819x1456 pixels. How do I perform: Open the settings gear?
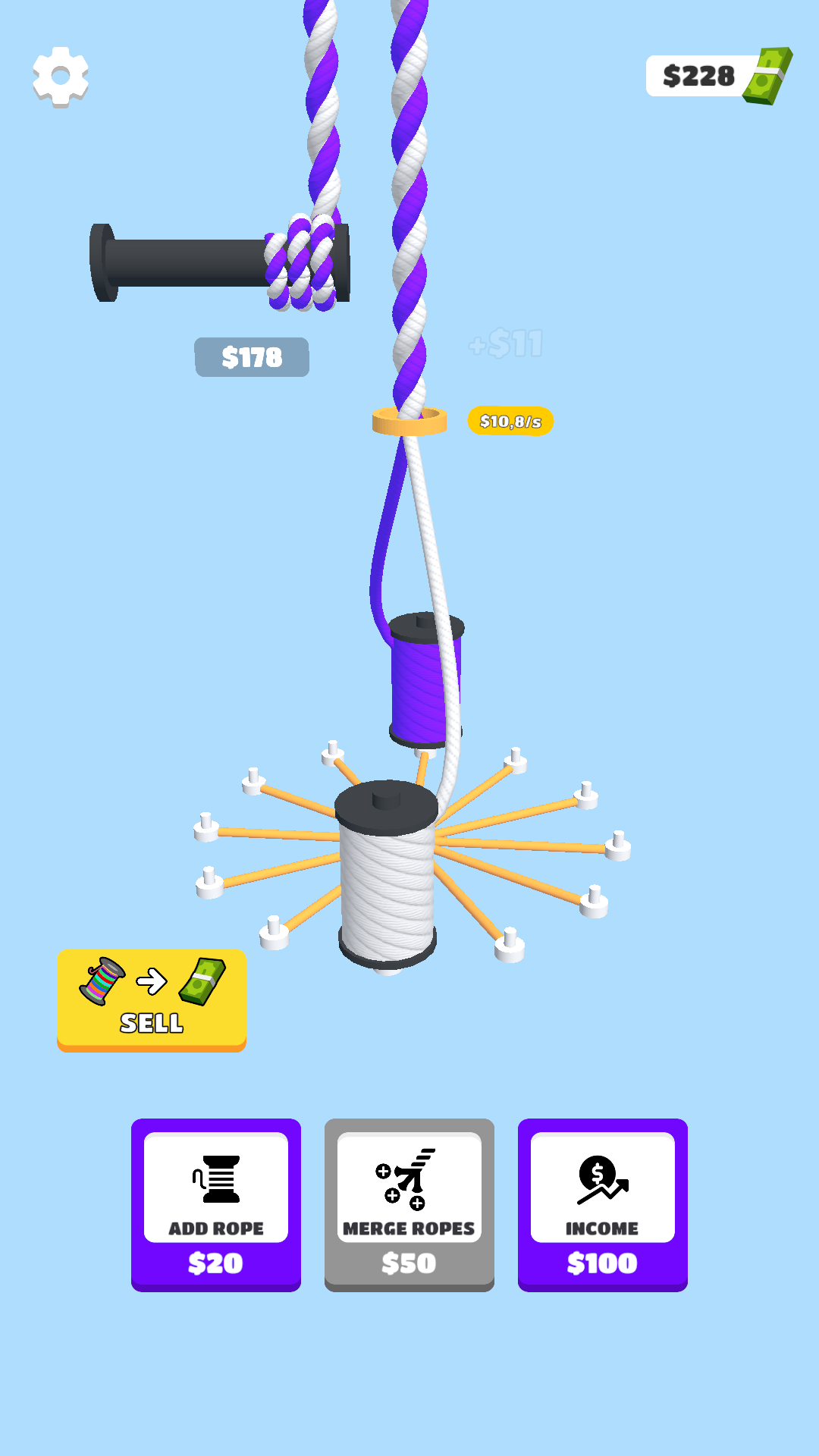pos(61,77)
